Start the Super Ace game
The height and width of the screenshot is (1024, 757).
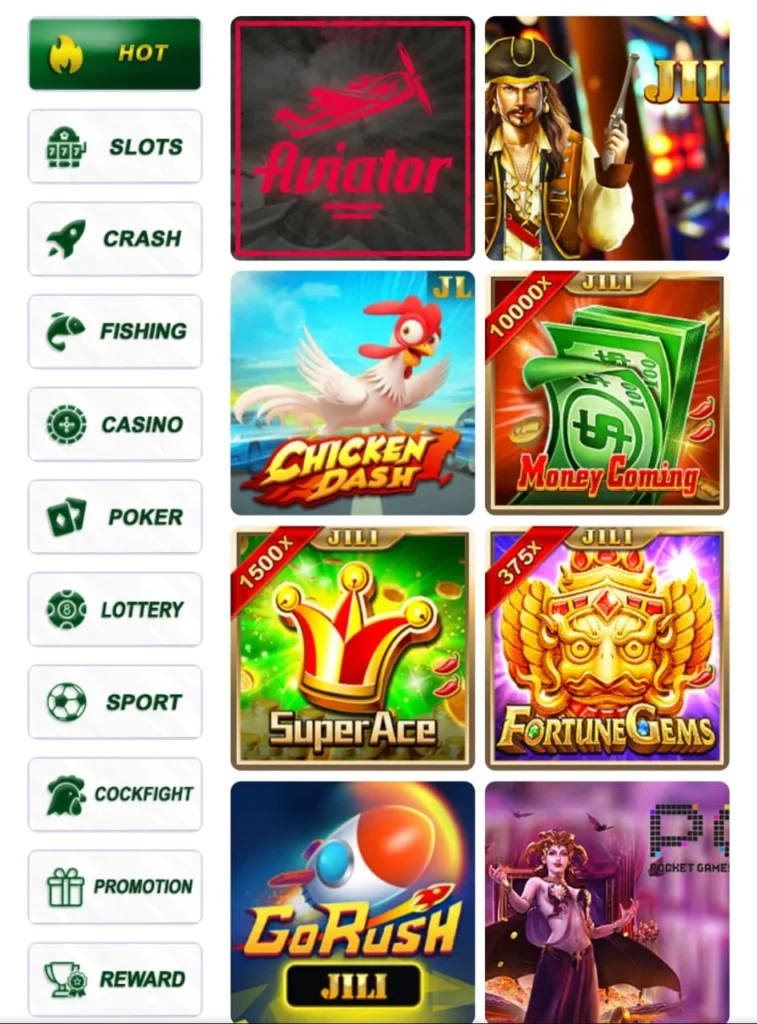(352, 648)
